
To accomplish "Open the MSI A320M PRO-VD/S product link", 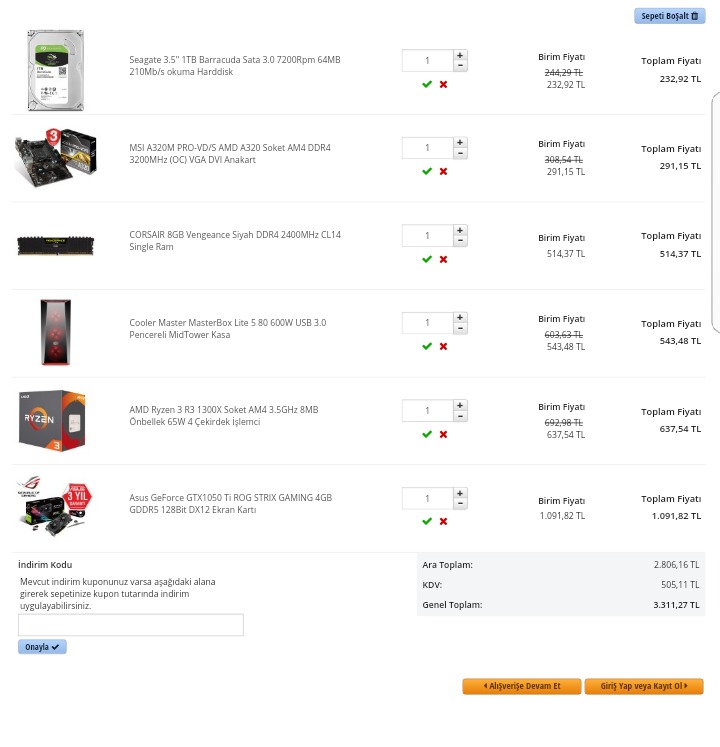I will click(x=229, y=153).
